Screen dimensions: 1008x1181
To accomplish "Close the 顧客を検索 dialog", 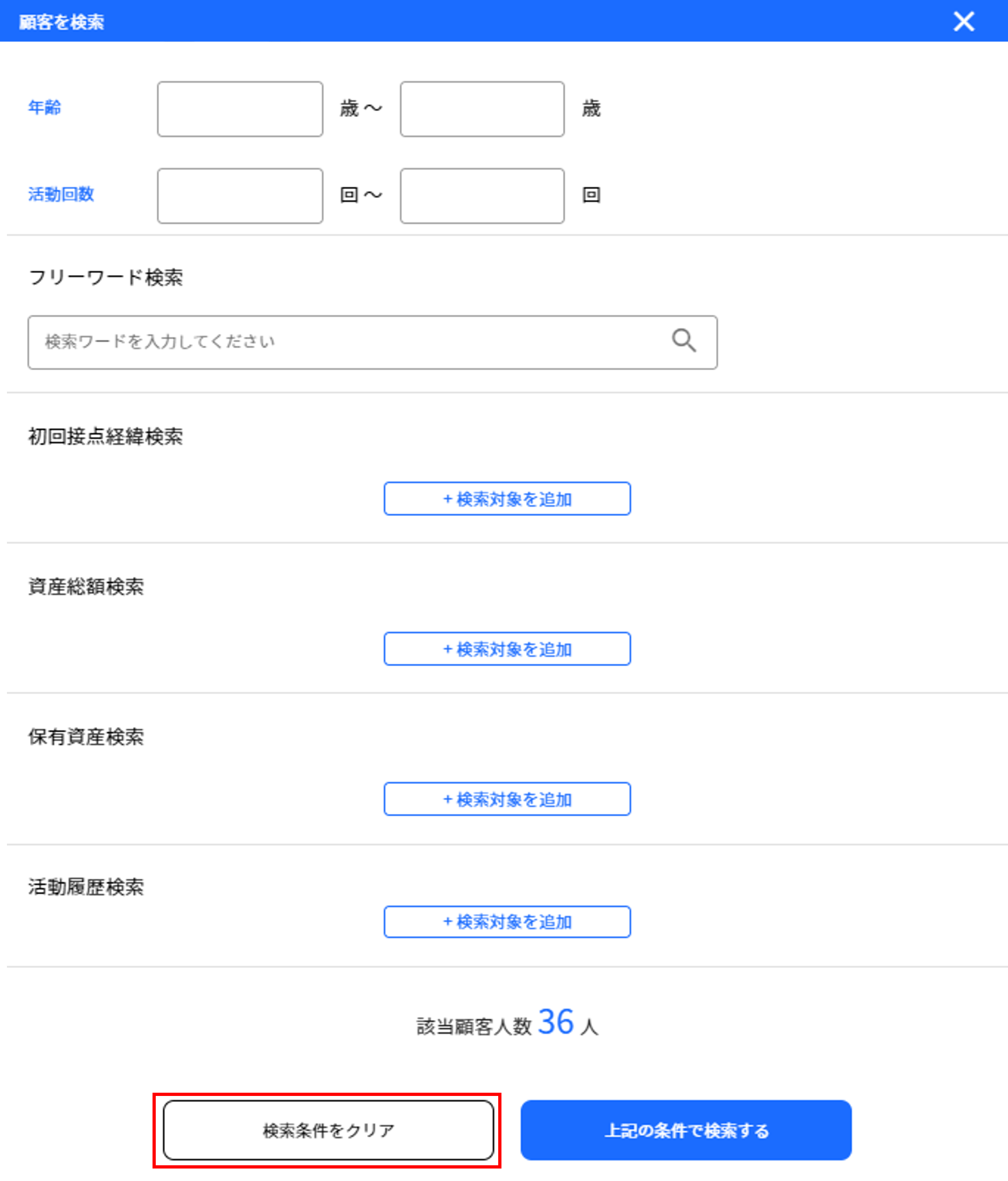I will [964, 22].
